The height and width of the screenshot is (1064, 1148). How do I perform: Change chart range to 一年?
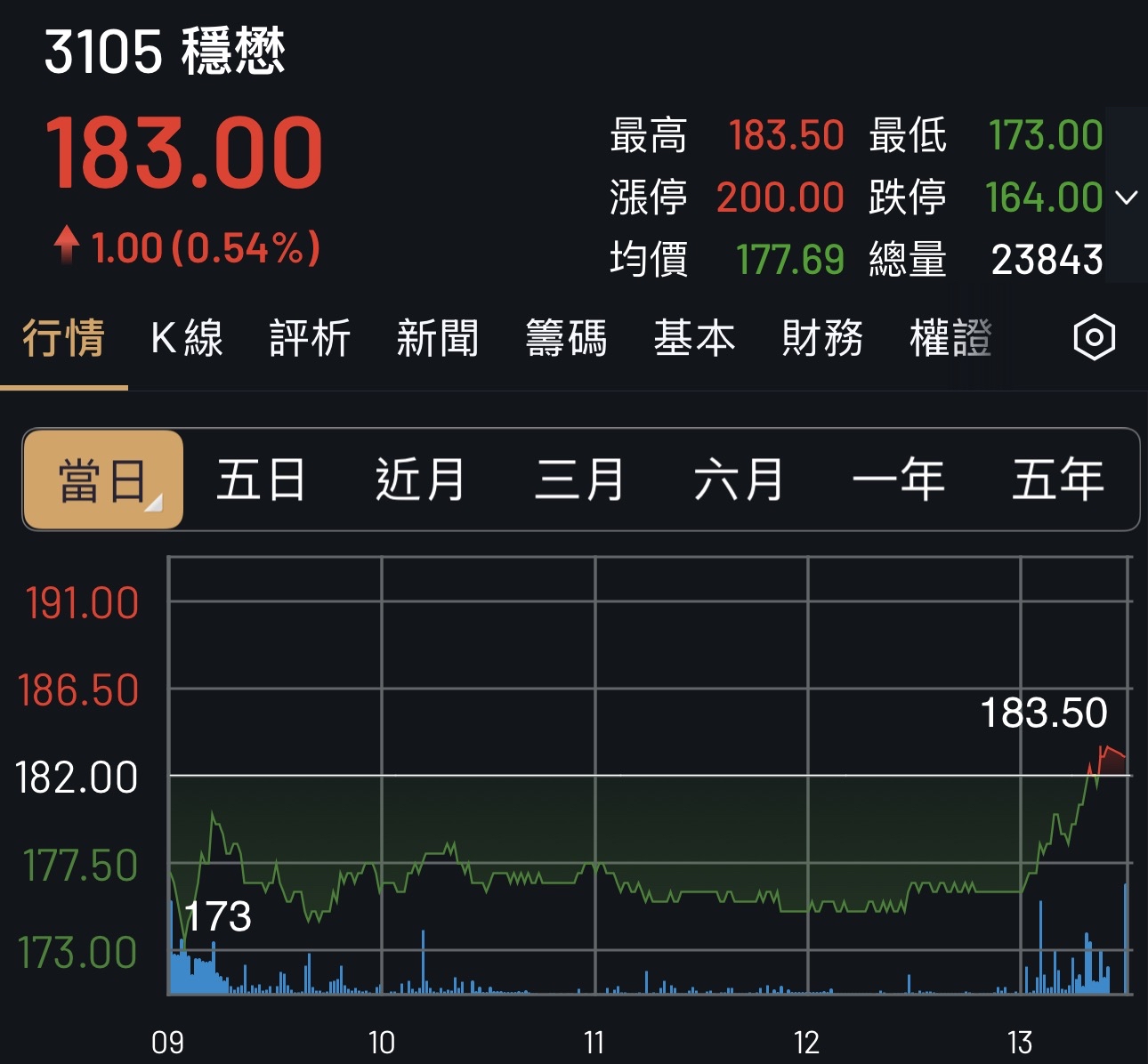tap(898, 480)
